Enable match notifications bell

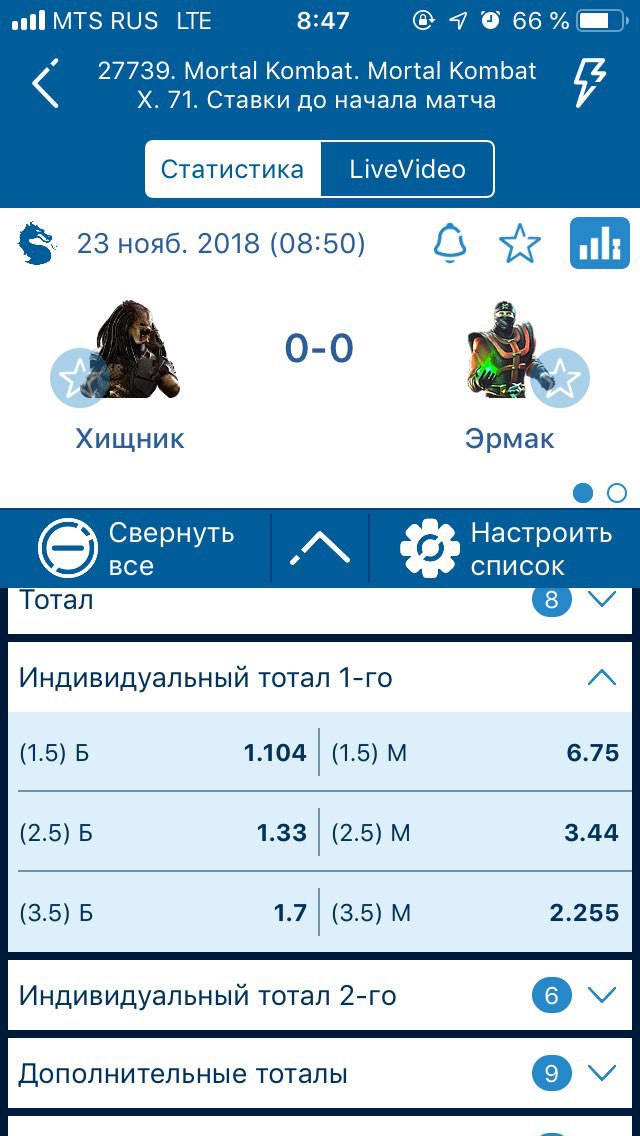coord(449,243)
